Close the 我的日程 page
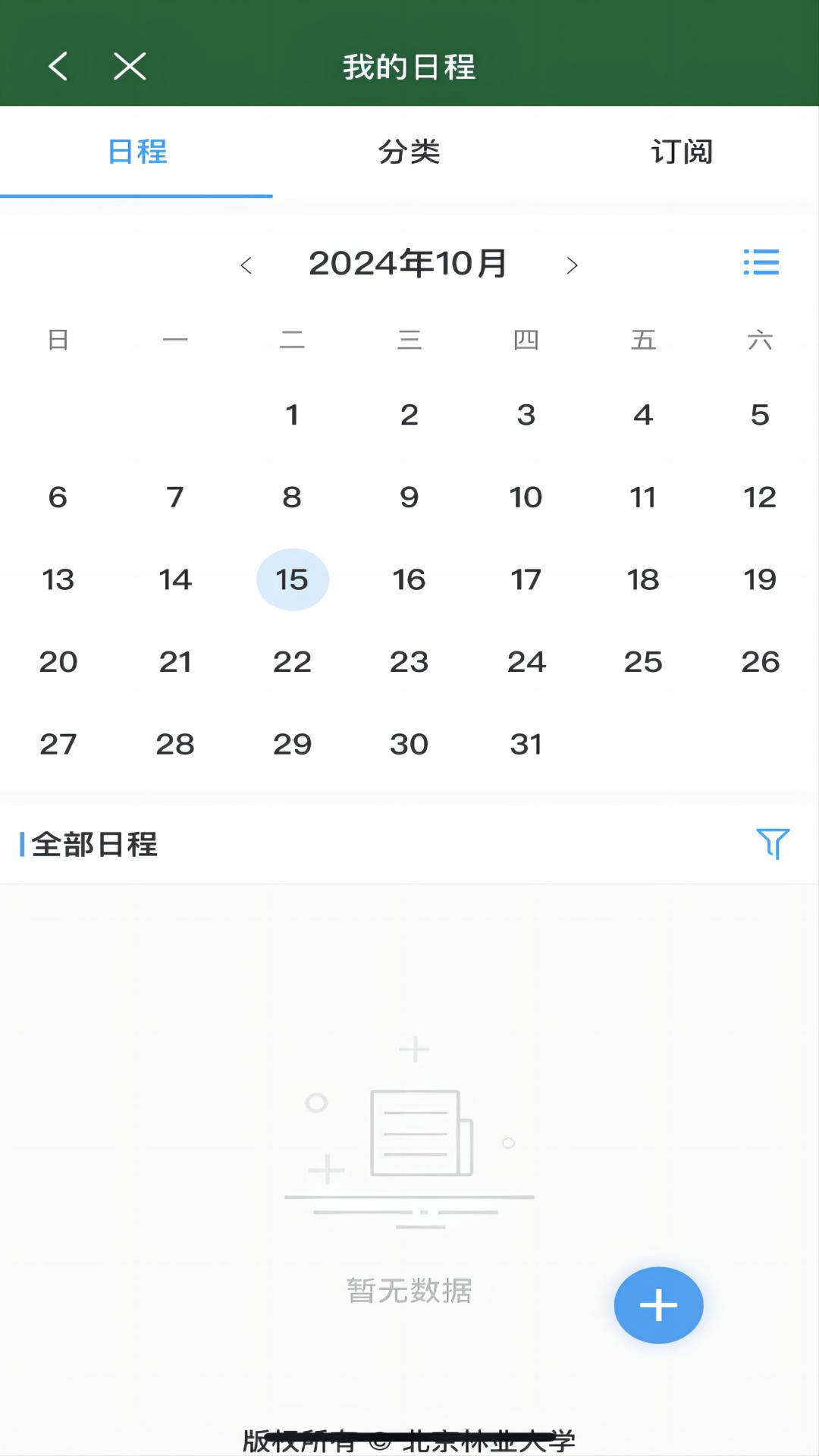 point(130,67)
